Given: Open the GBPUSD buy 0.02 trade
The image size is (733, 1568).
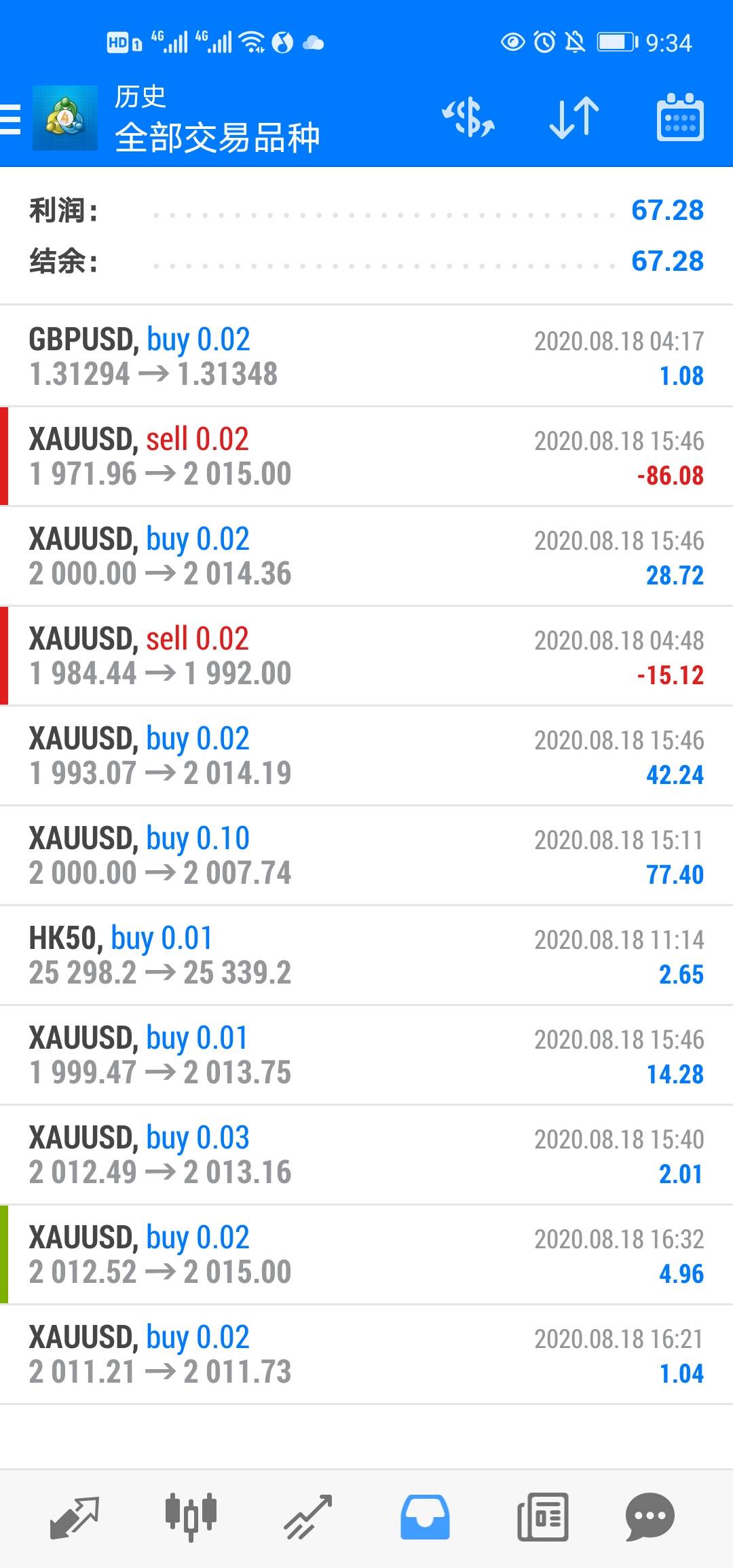Looking at the screenshot, I should 366,356.
